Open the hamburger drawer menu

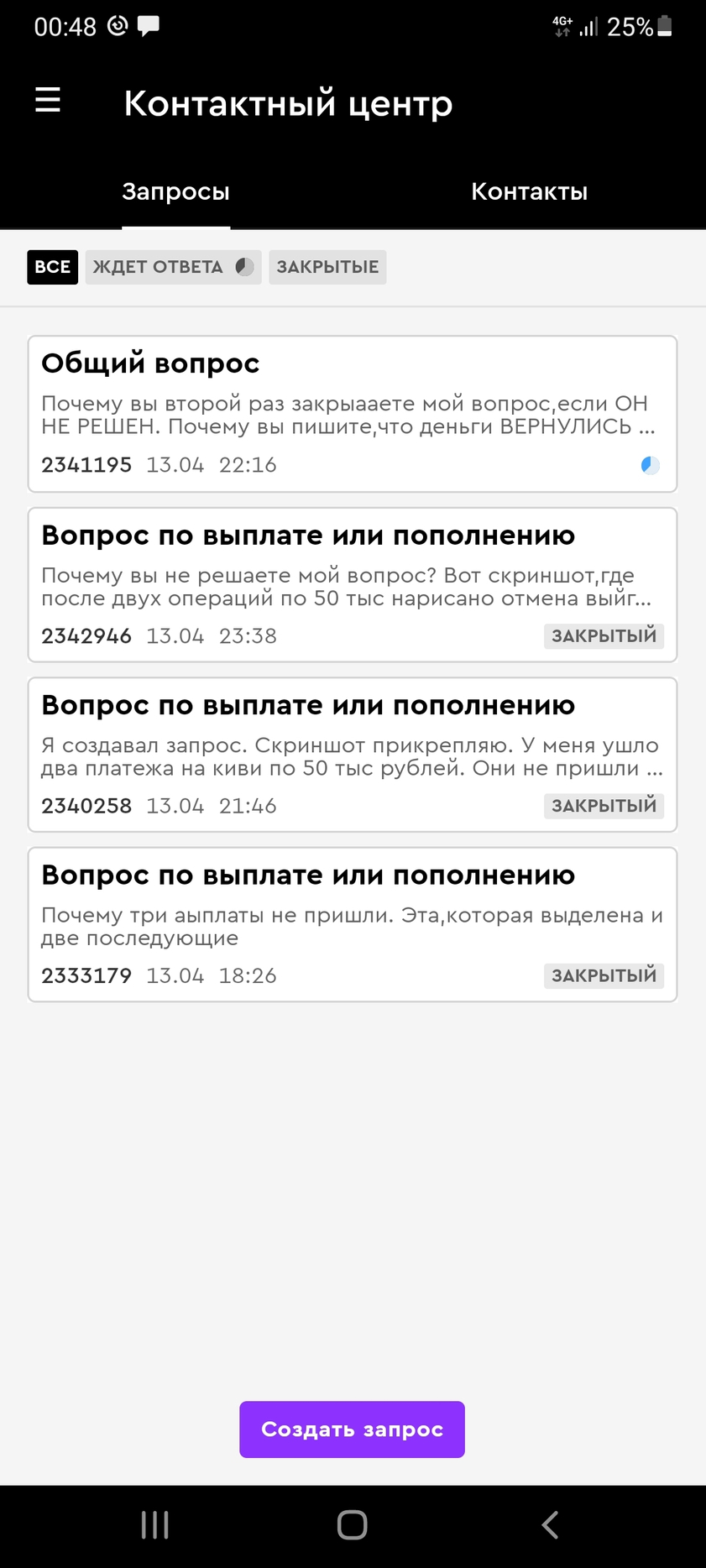pos(48,101)
